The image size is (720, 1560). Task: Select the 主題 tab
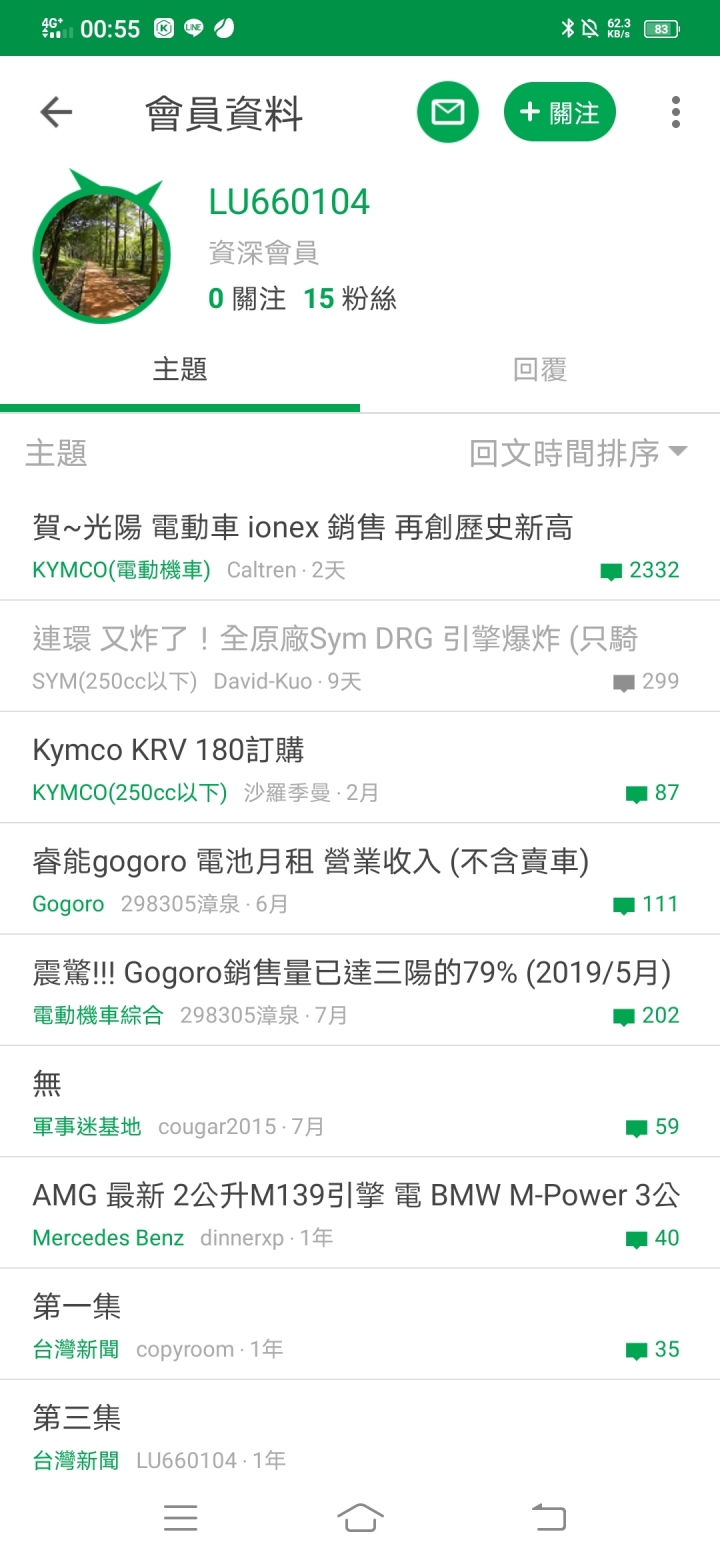tap(180, 370)
